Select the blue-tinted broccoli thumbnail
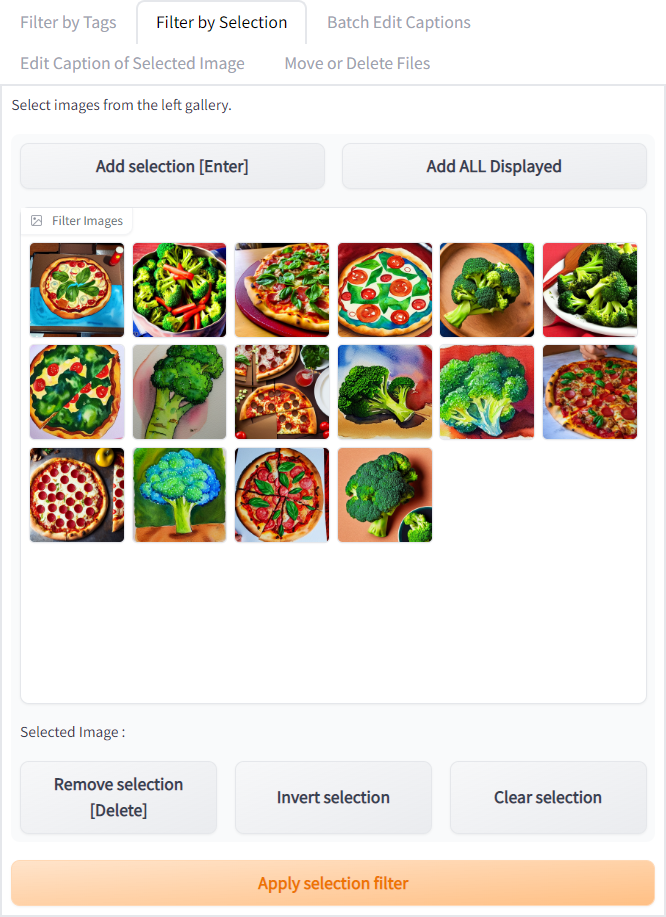 [180, 495]
